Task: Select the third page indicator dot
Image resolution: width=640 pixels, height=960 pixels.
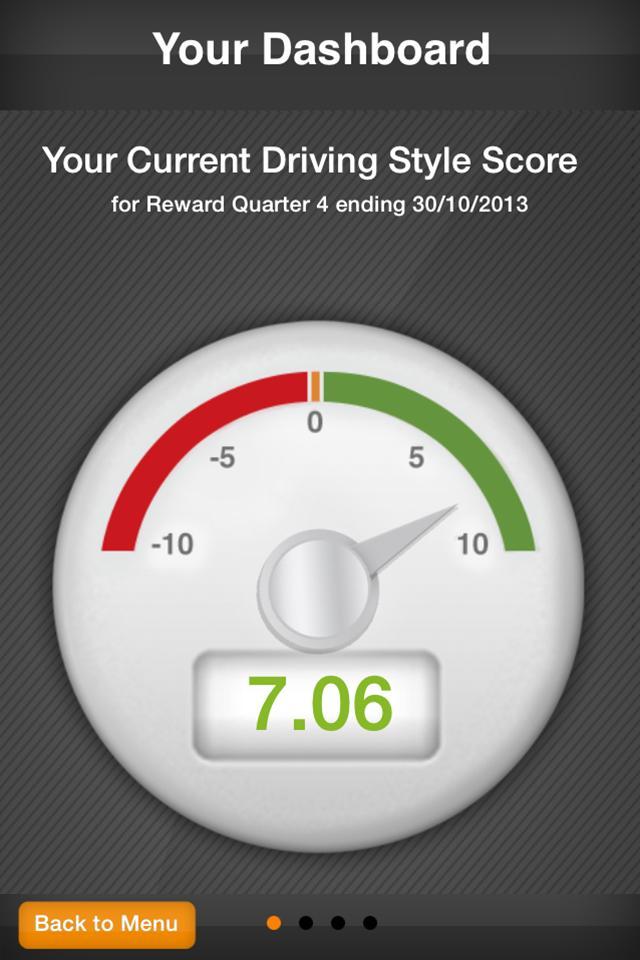Action: pos(338,923)
